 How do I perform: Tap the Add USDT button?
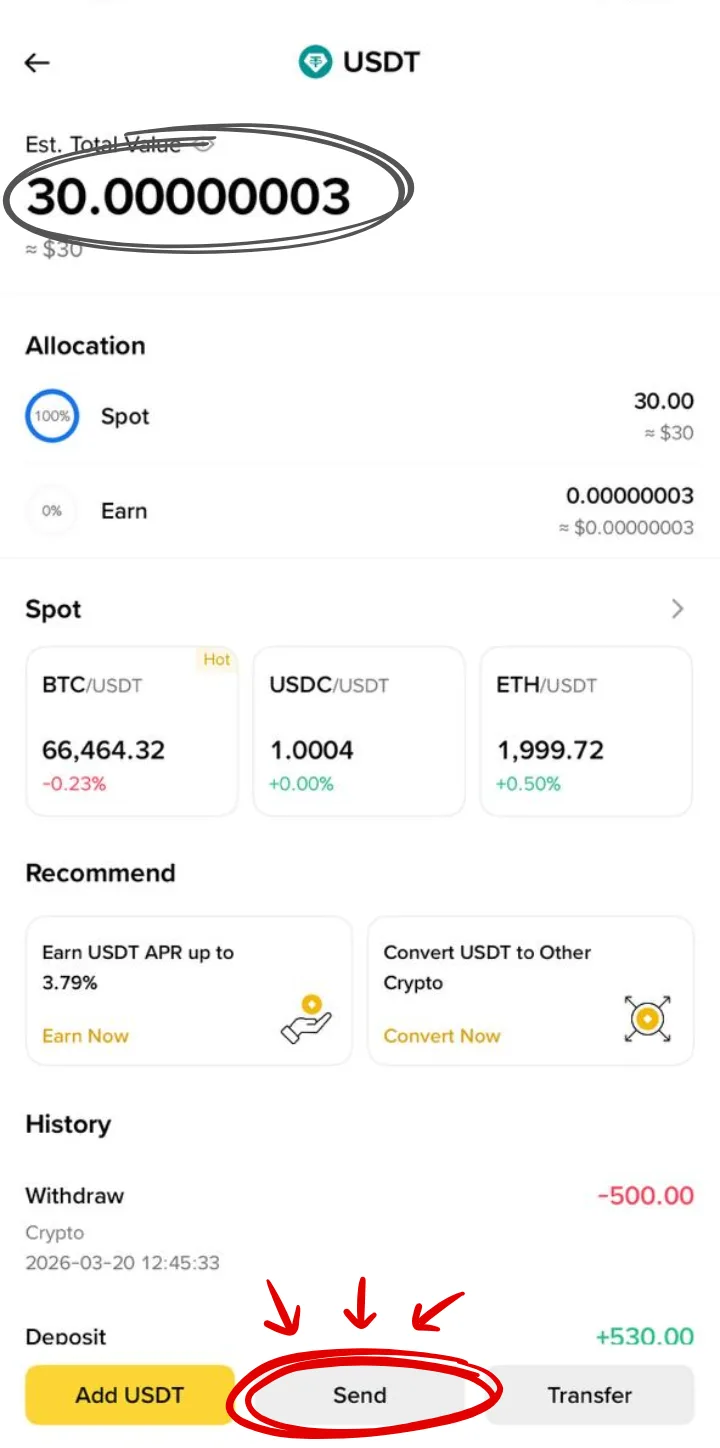pos(130,1395)
